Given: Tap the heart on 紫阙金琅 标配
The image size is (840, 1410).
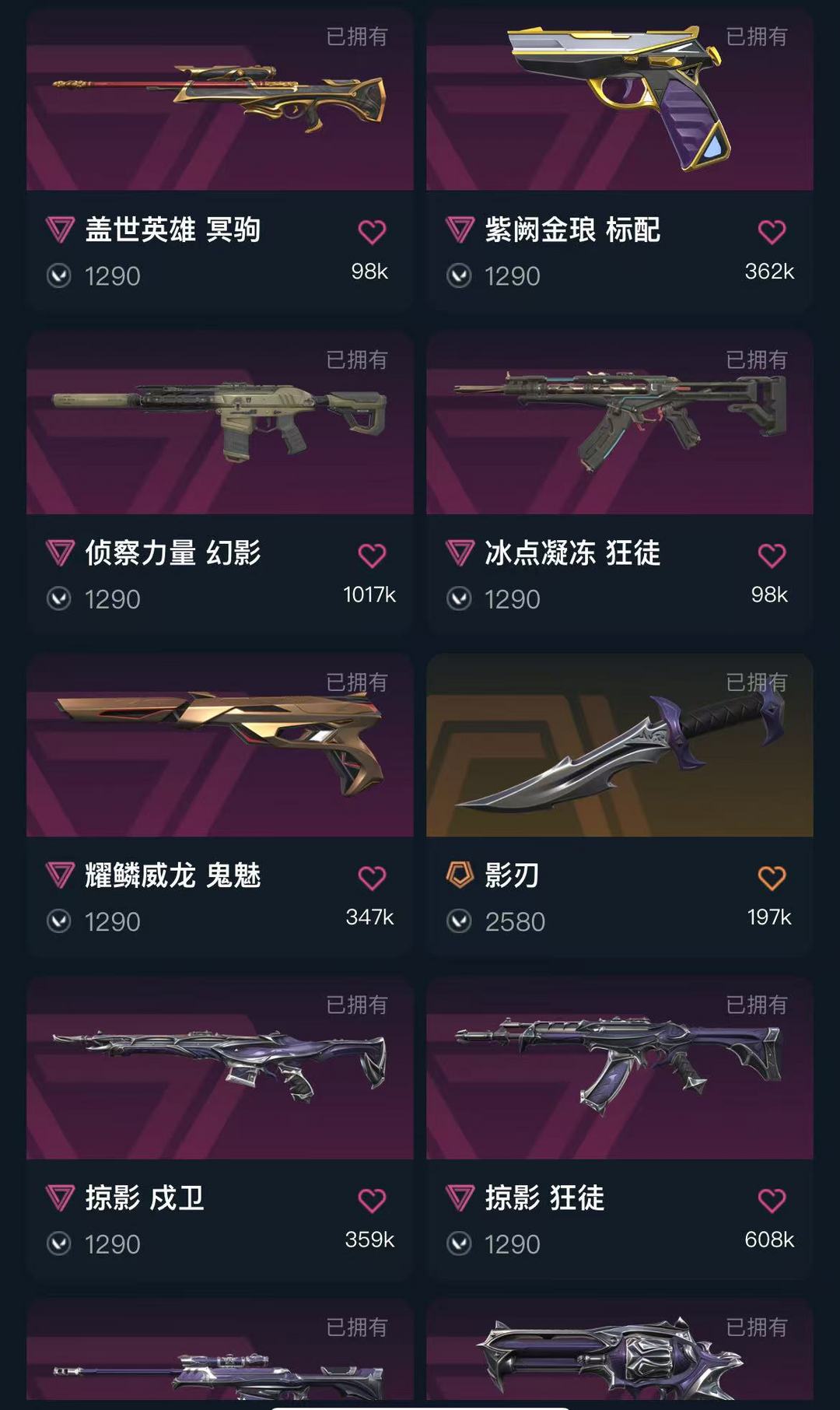Looking at the screenshot, I should click(772, 232).
